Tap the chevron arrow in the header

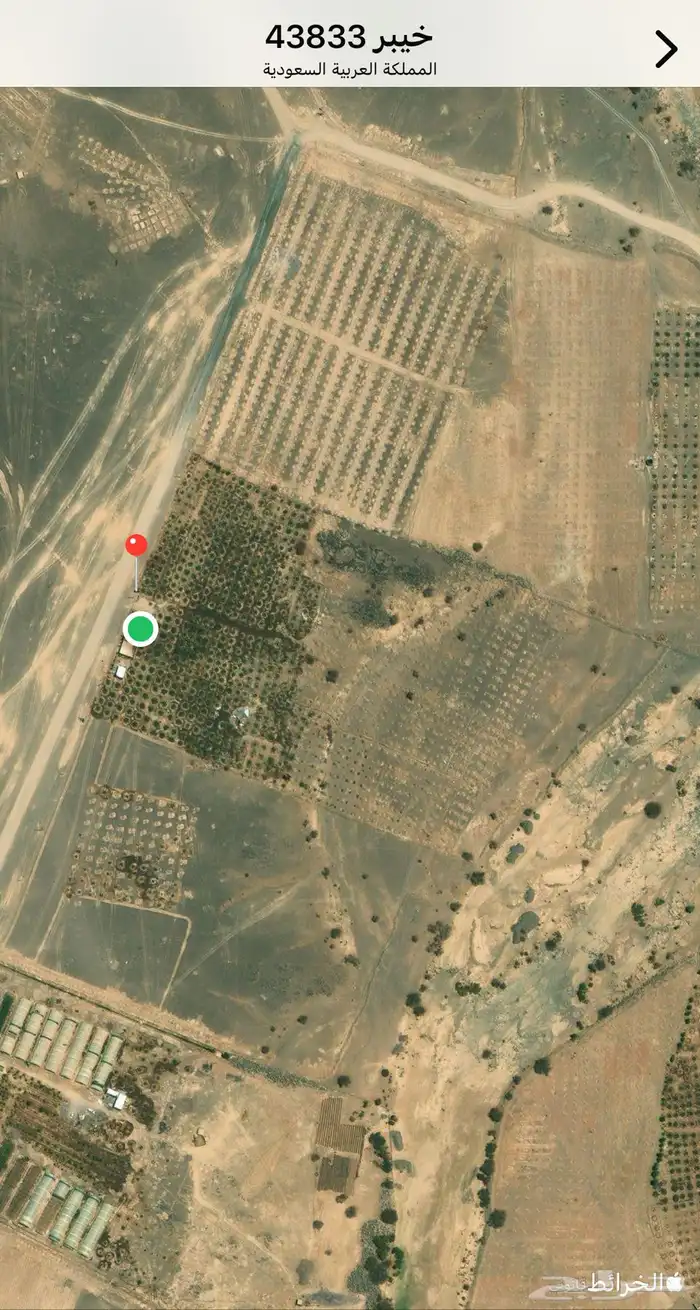coord(666,49)
